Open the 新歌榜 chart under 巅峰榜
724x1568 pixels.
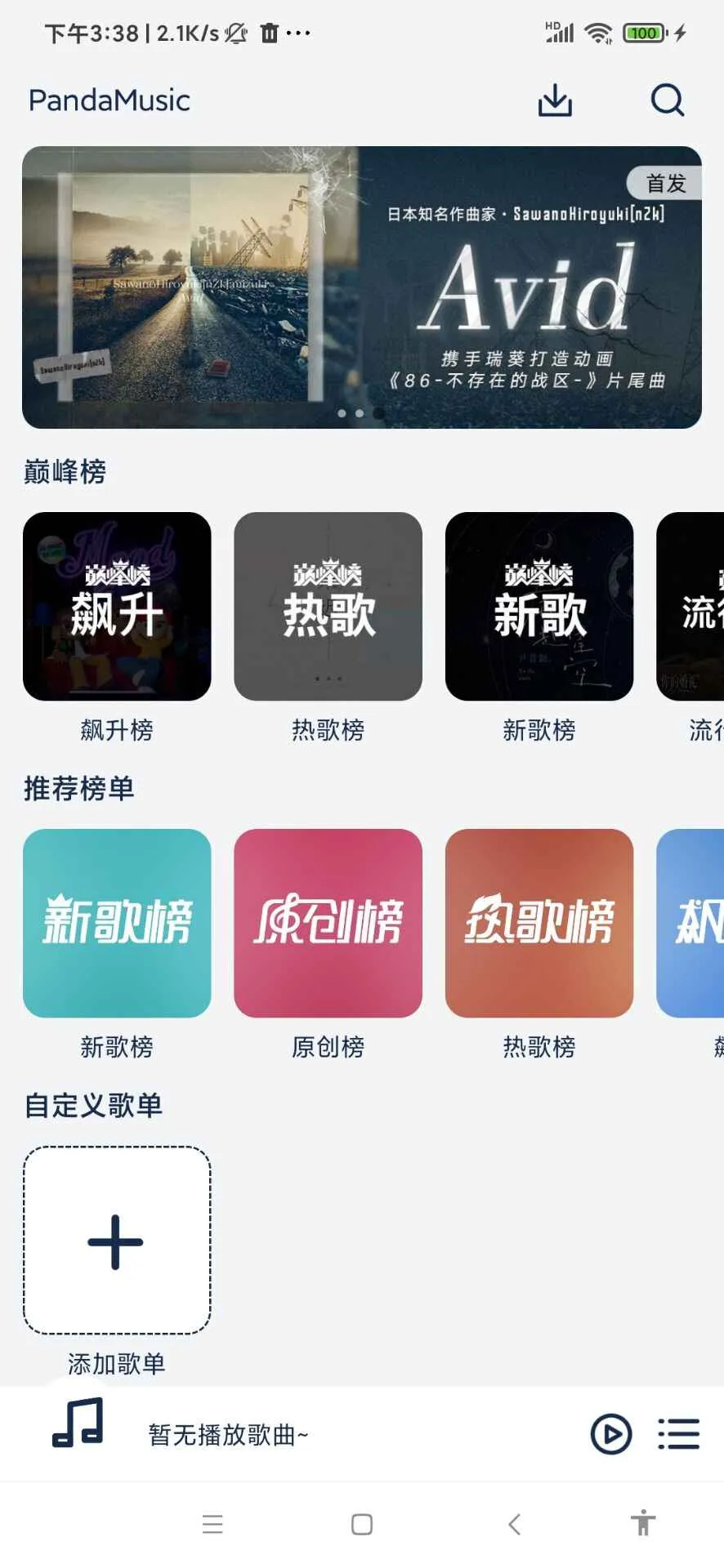(539, 606)
